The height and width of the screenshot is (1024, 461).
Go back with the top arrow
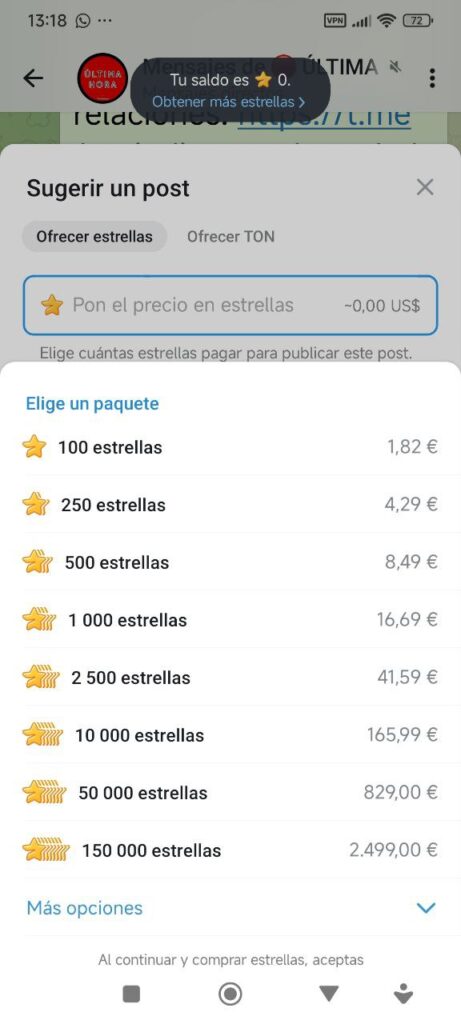pos(33,78)
